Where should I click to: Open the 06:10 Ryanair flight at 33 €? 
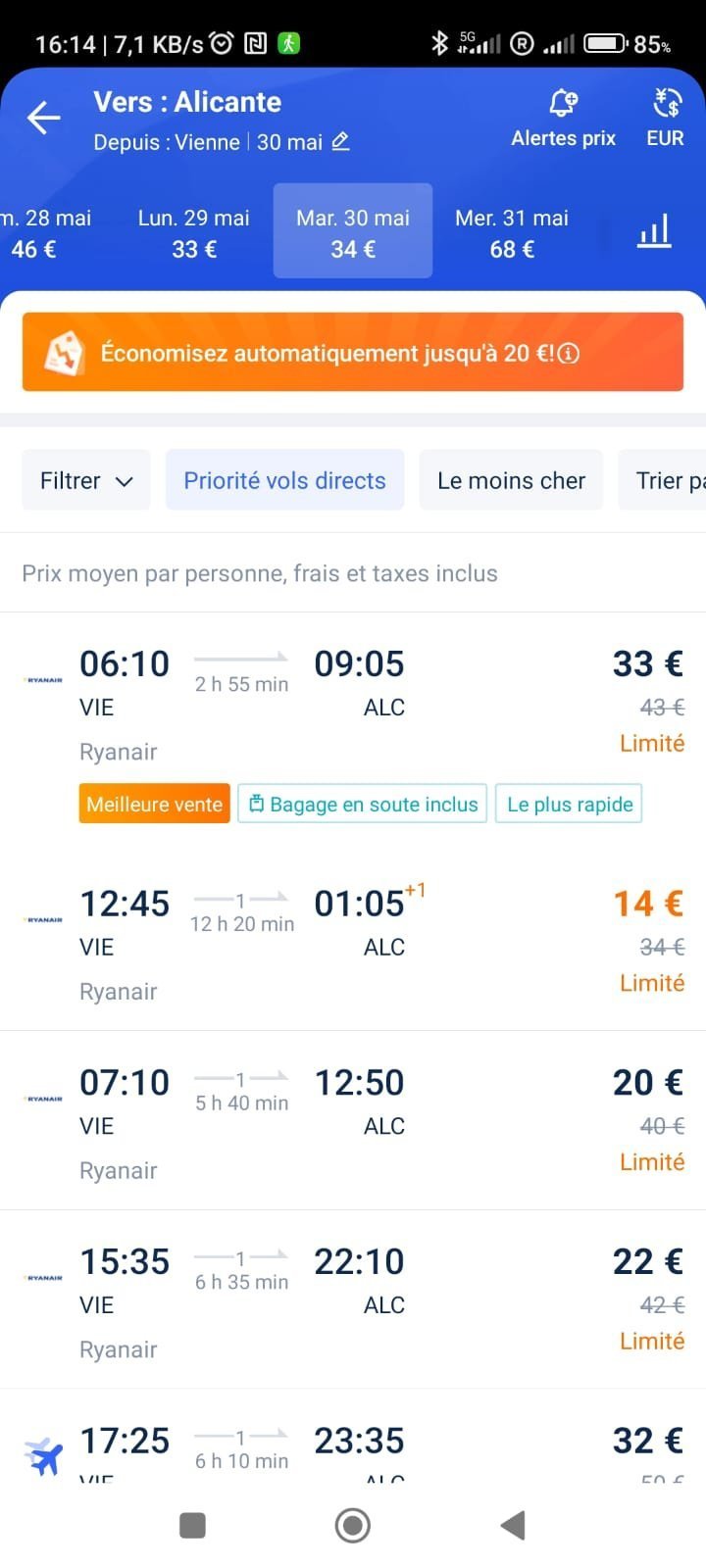click(x=353, y=706)
